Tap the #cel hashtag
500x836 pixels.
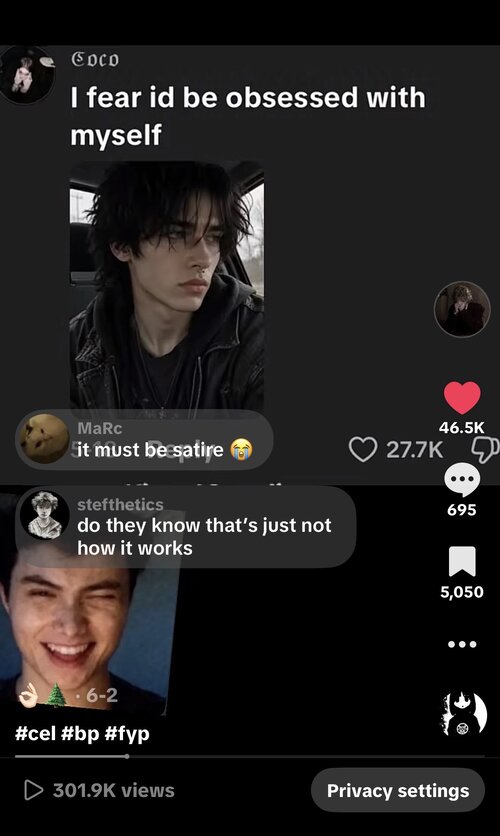35,734
